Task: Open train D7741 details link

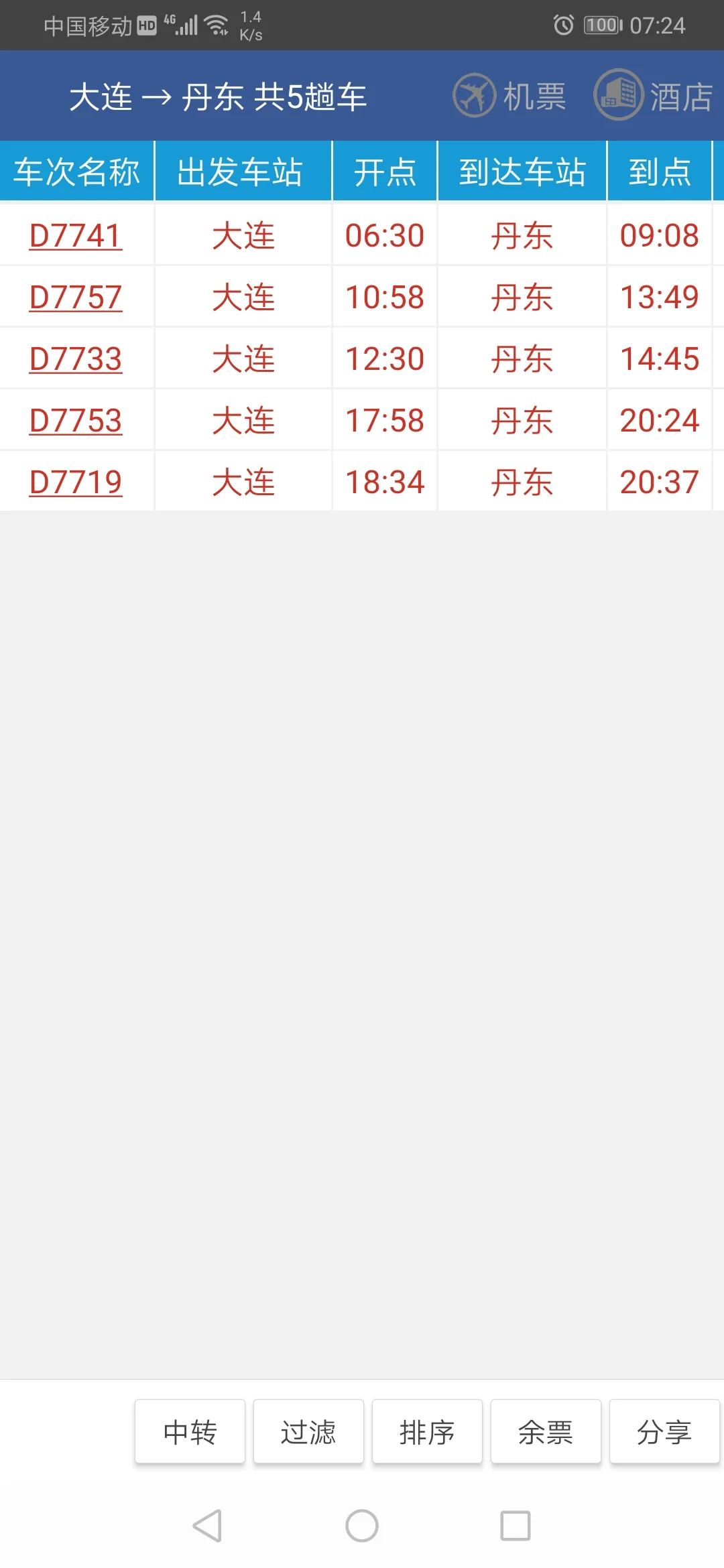Action: click(x=74, y=235)
